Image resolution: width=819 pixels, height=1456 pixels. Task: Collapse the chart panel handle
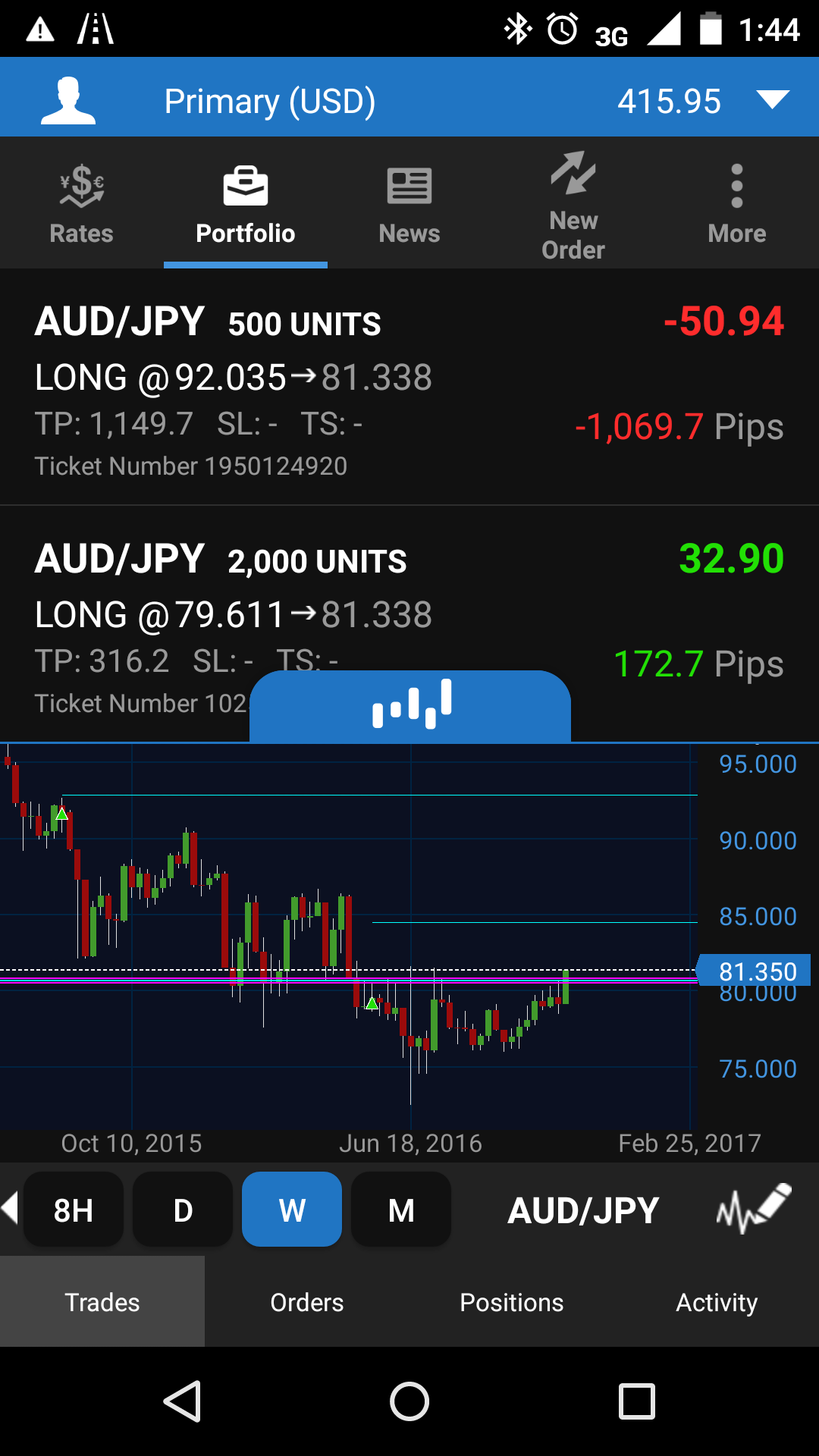410,705
